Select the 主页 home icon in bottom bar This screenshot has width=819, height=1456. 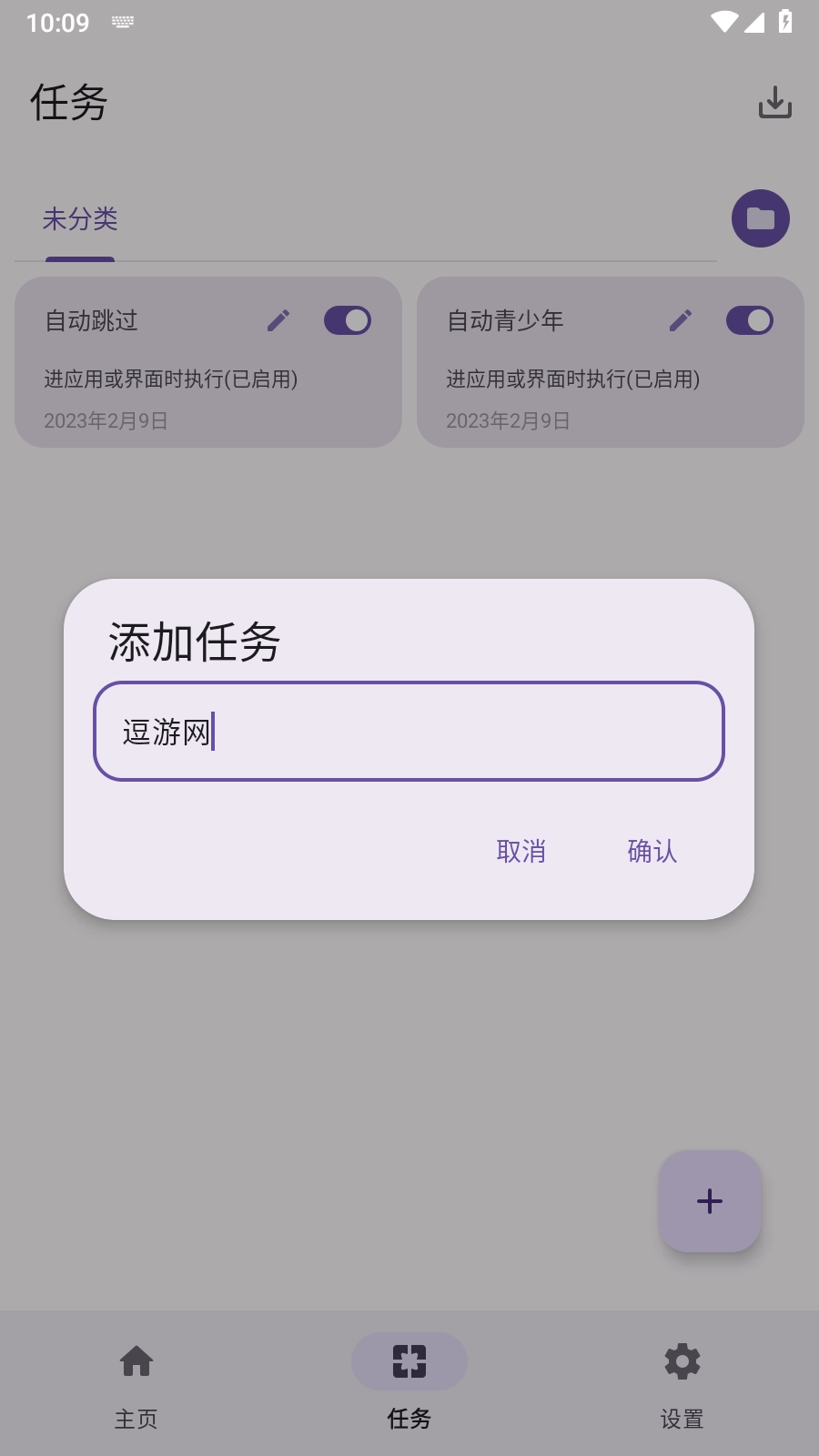coord(137,1362)
